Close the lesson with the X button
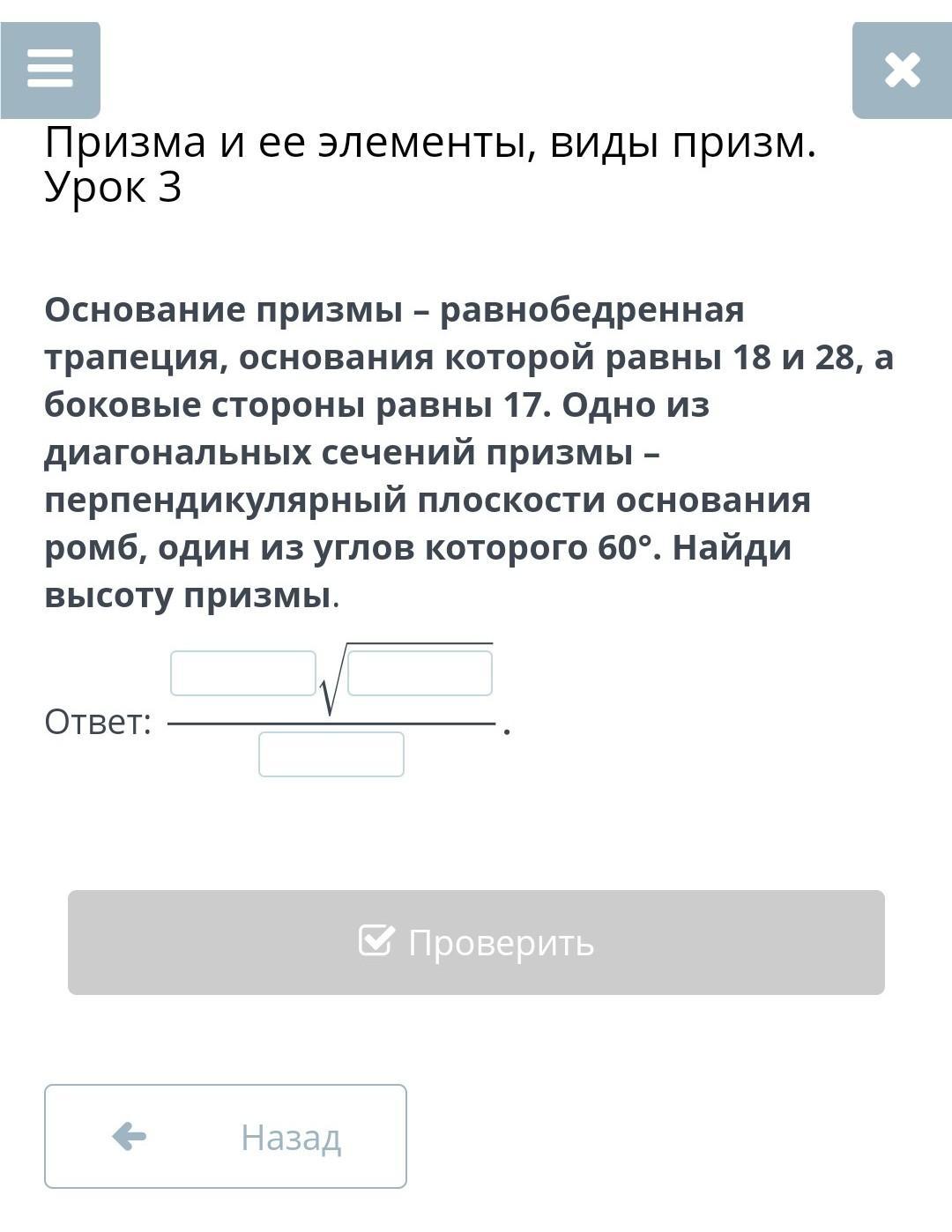 [902, 70]
